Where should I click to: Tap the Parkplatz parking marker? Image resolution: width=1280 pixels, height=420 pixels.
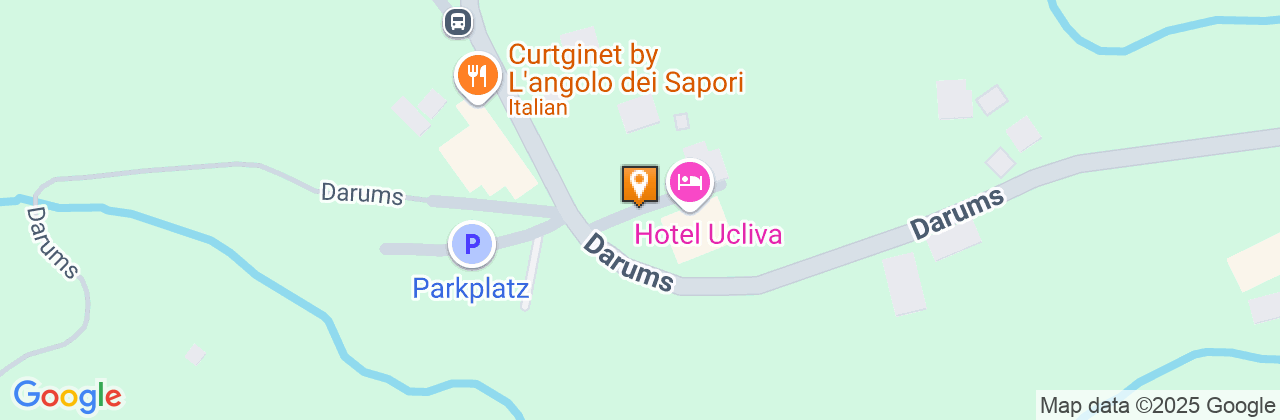tap(471, 243)
